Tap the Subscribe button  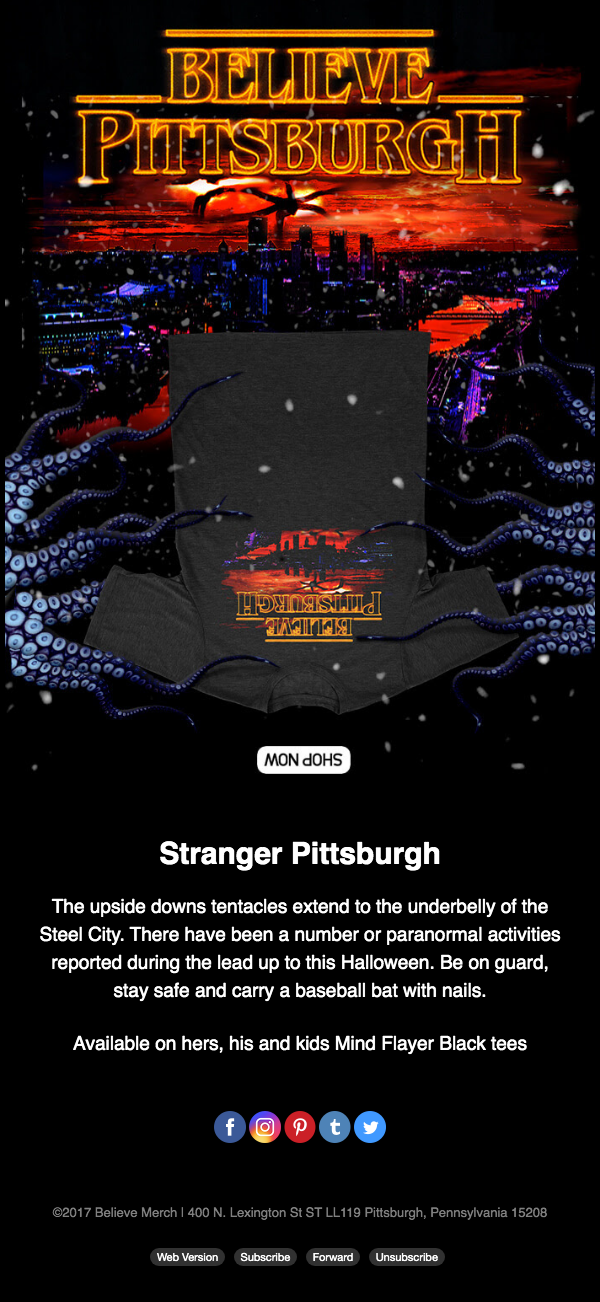click(265, 1257)
